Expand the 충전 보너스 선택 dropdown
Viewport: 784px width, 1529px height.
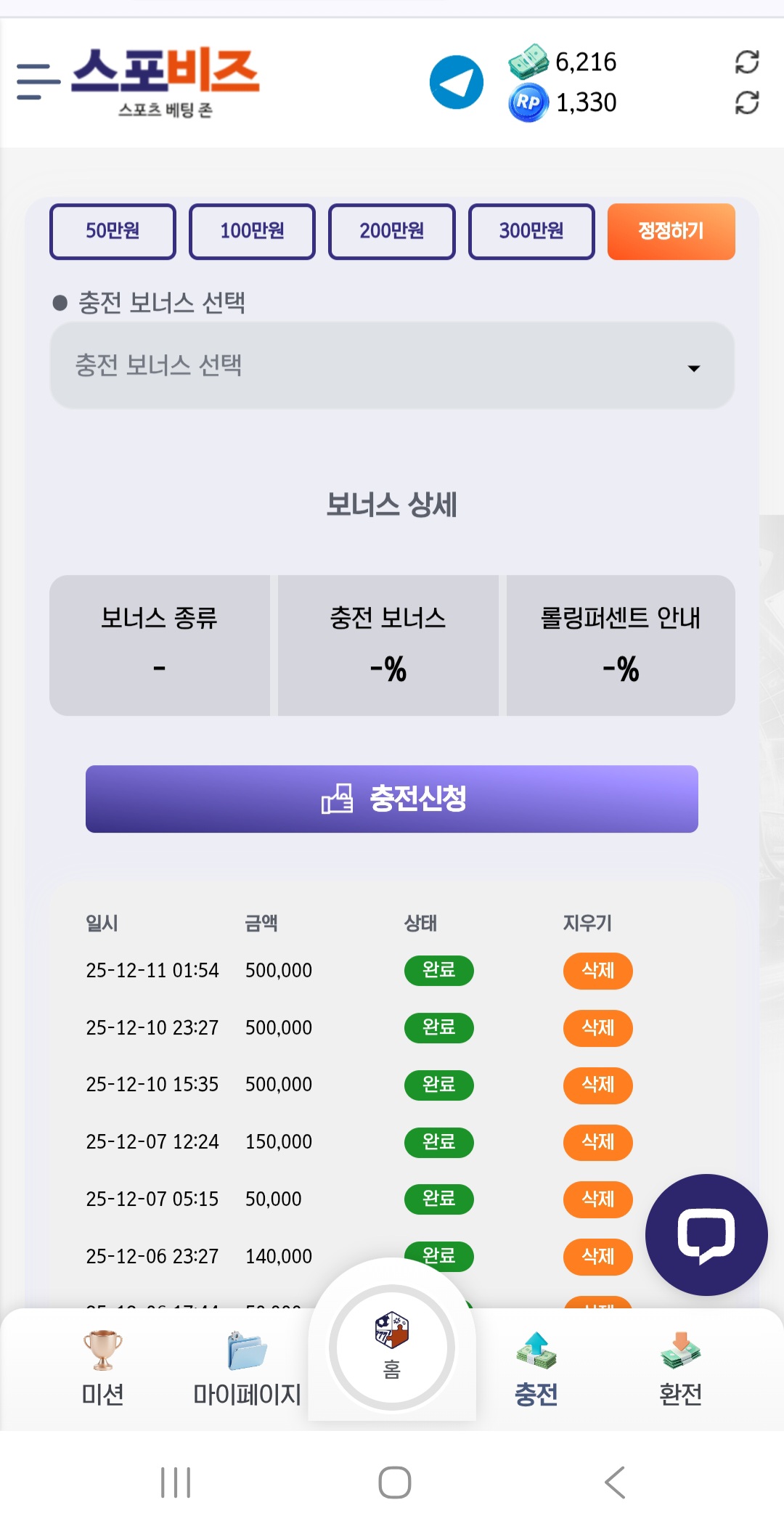point(392,366)
